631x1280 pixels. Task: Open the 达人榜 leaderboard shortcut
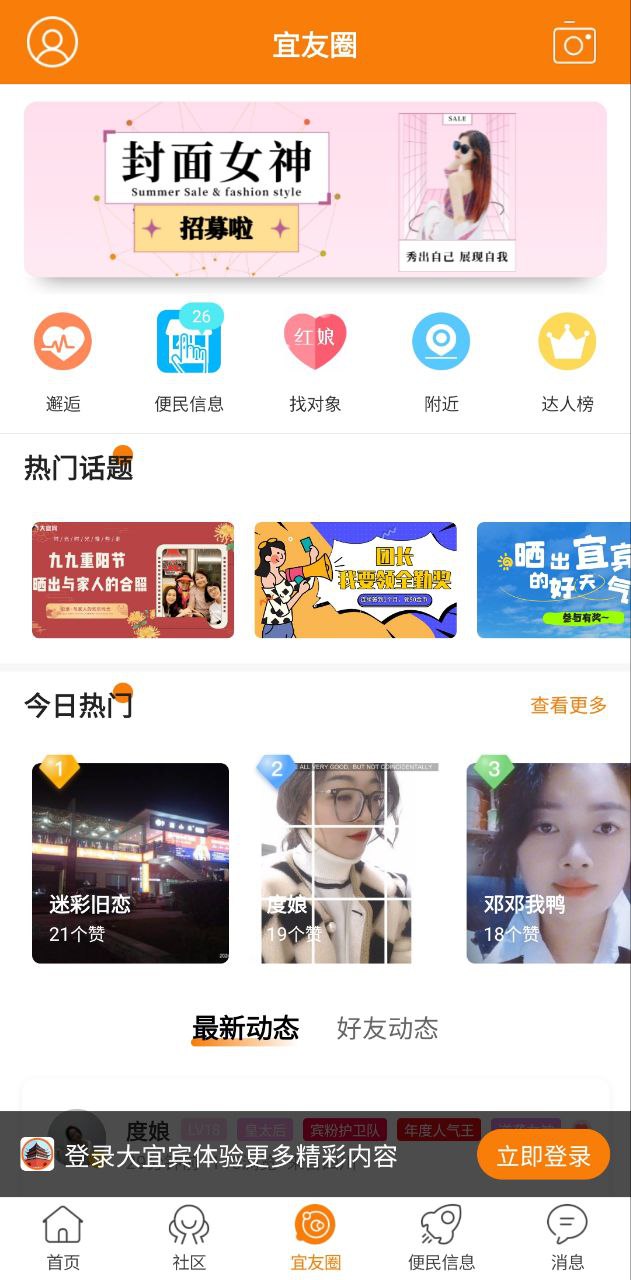567,362
